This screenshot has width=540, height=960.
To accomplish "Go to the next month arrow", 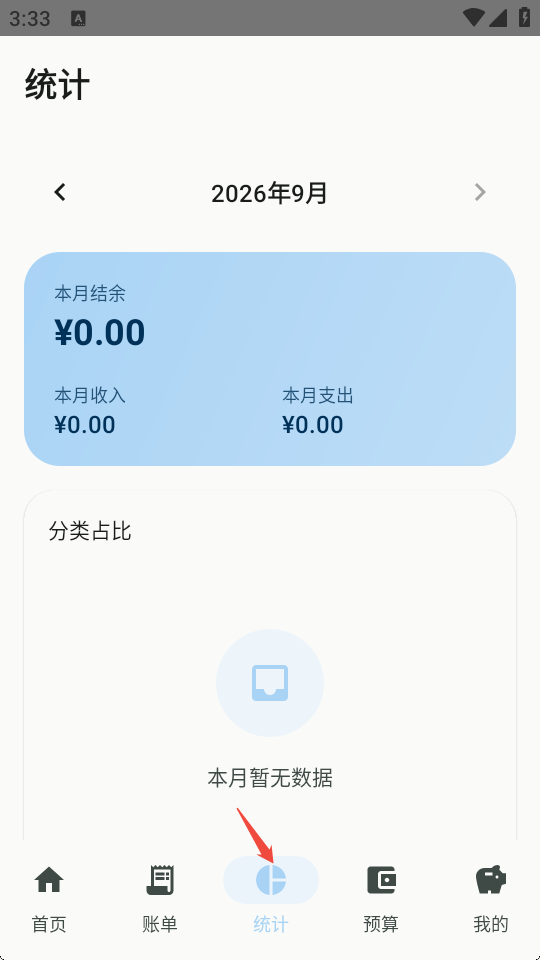I will pyautogui.click(x=480, y=193).
